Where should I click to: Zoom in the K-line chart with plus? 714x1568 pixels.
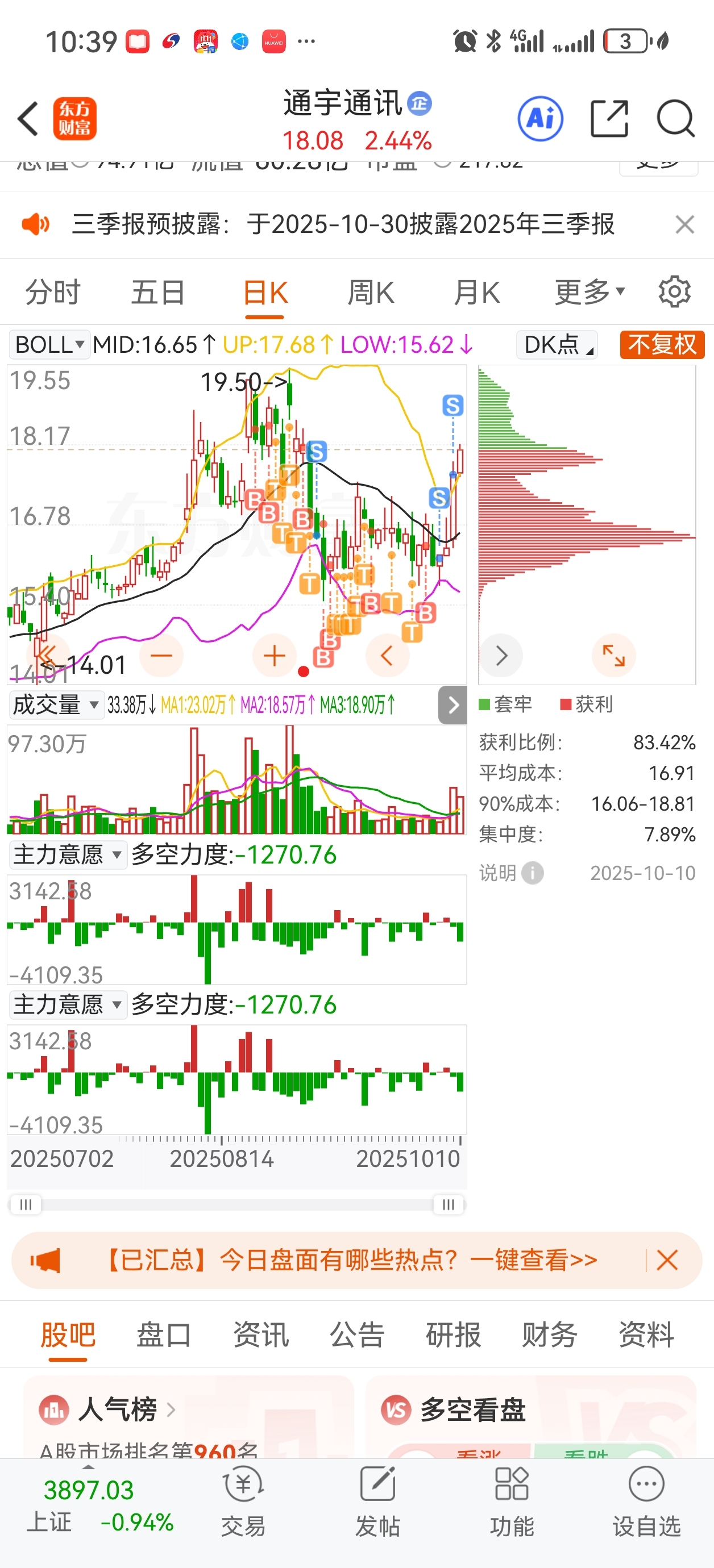[x=274, y=656]
